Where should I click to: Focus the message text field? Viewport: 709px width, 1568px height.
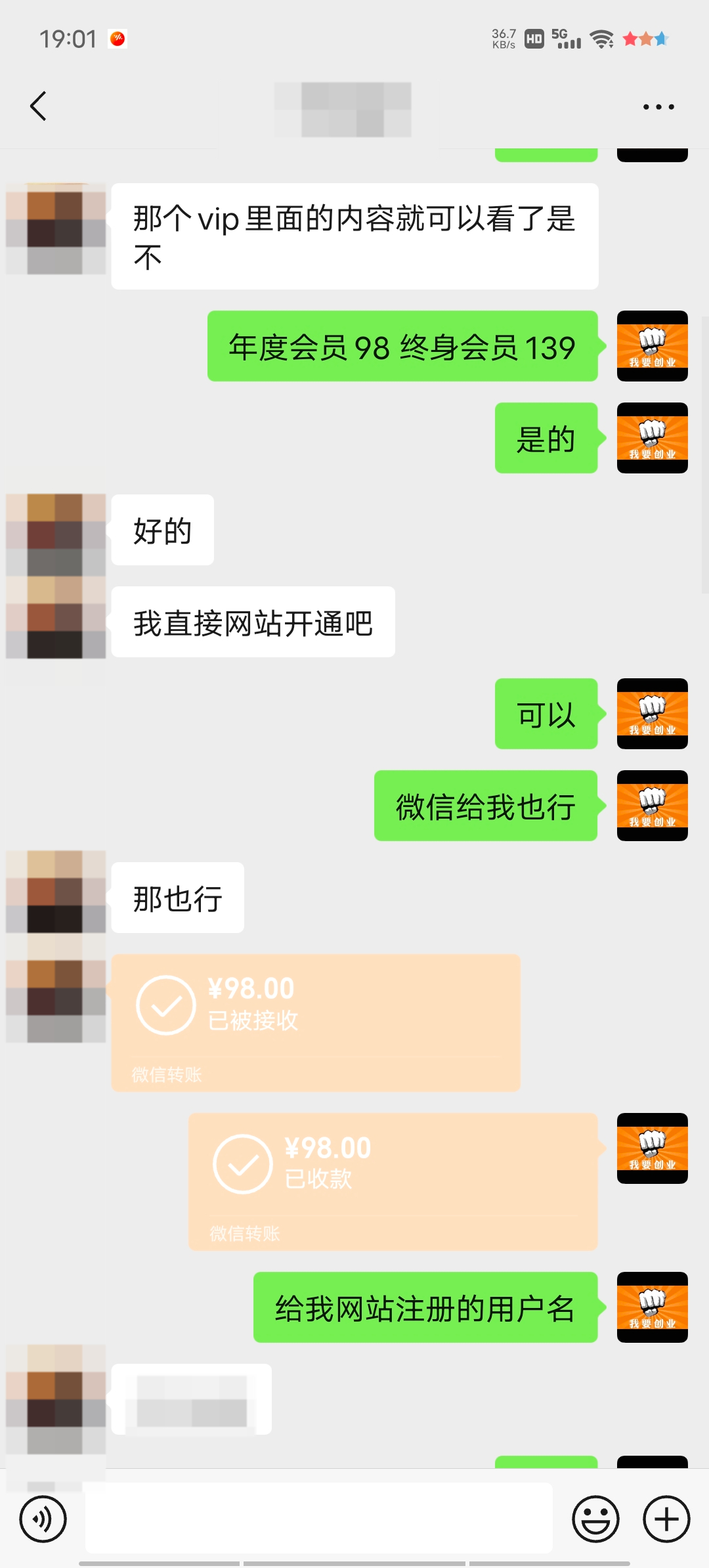tap(318, 1519)
